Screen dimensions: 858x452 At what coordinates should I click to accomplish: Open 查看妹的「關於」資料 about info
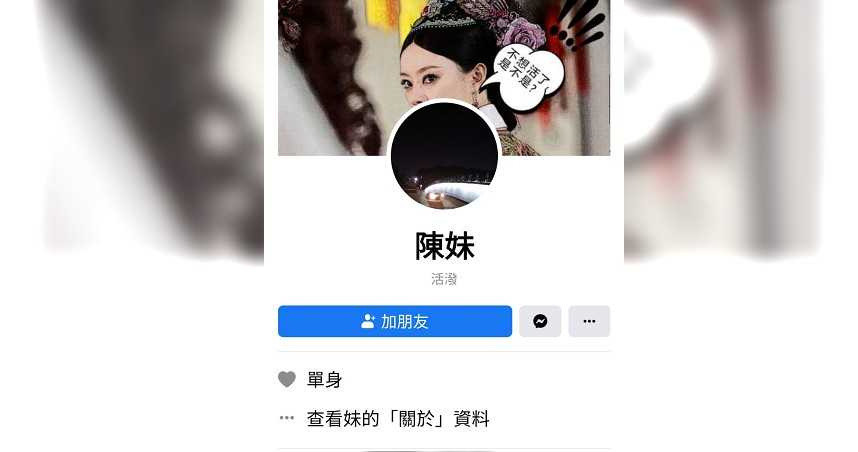point(397,418)
